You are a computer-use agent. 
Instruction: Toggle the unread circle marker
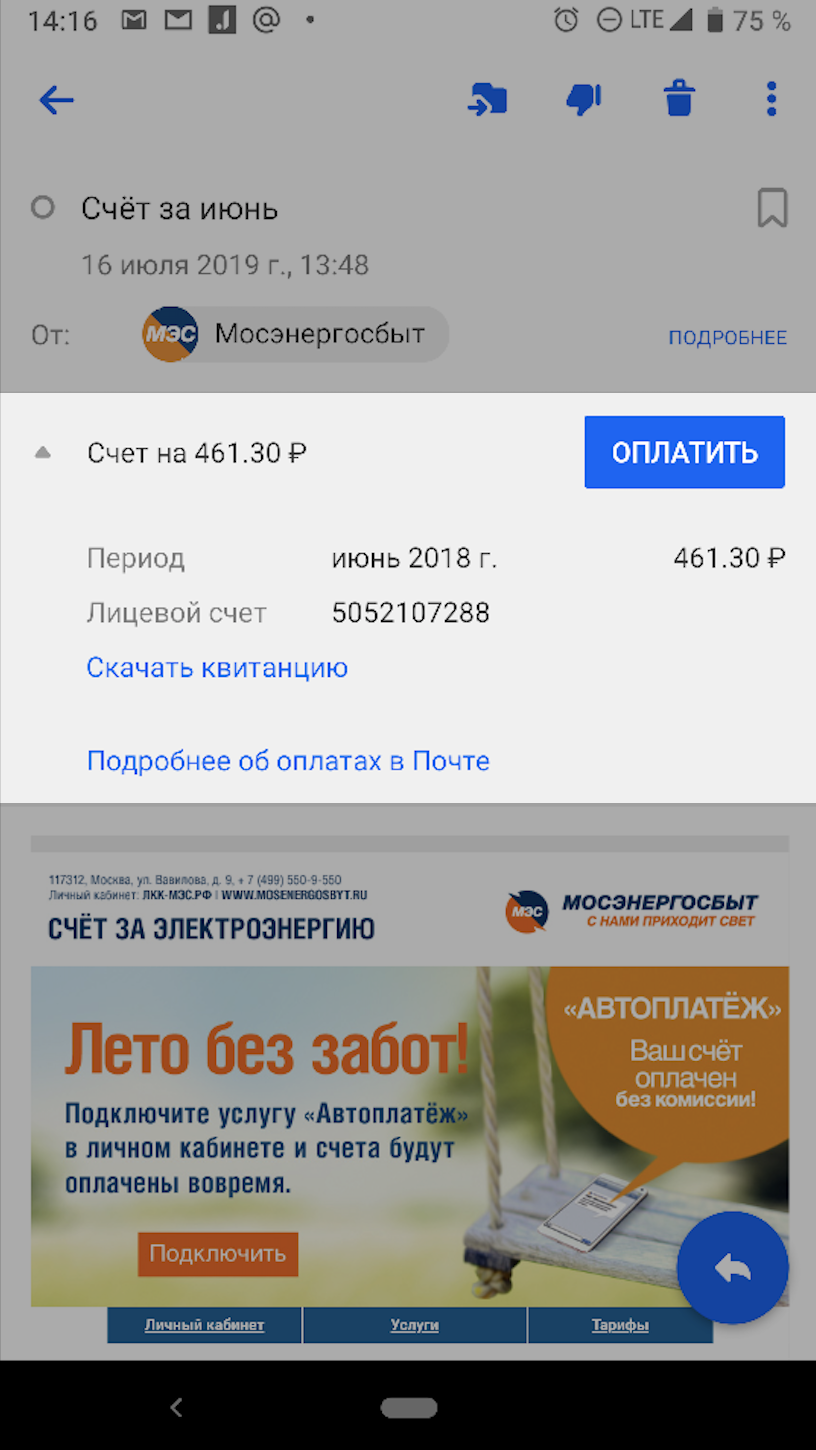[x=43, y=208]
